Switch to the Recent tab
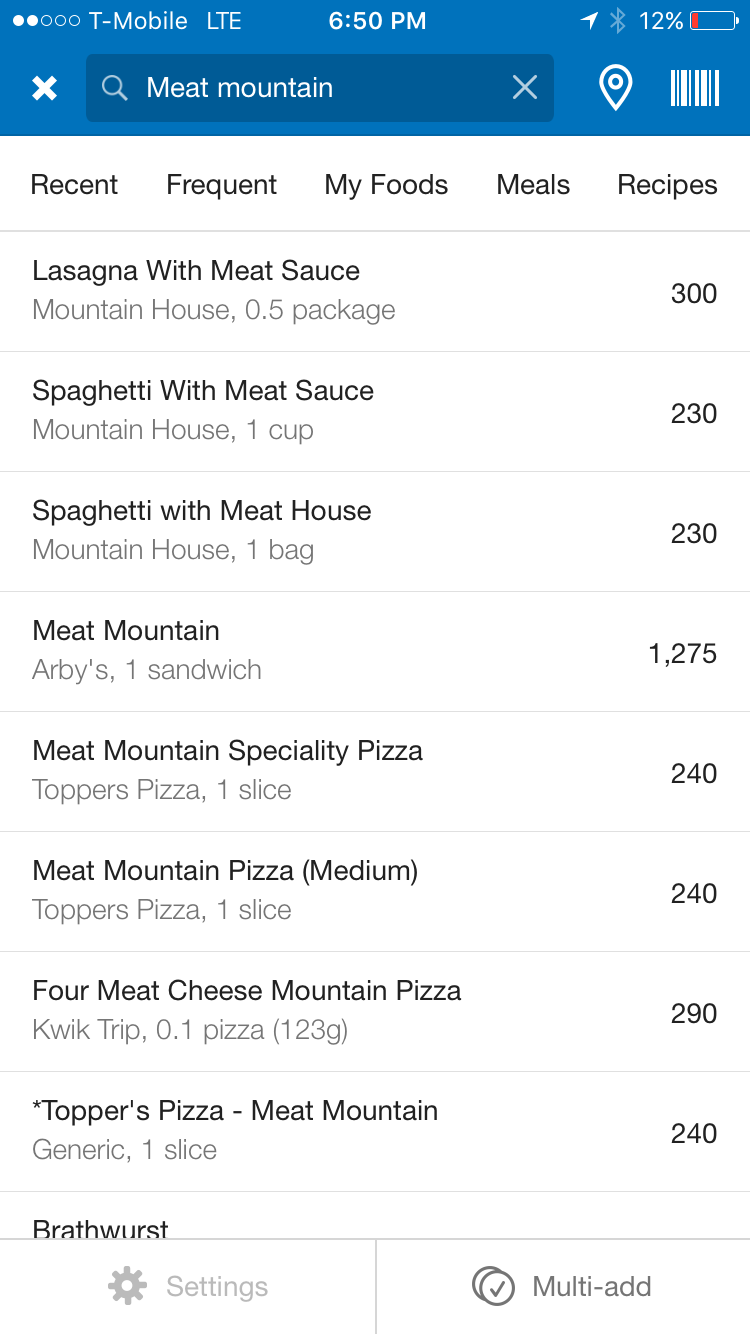Screen dimensions: 750x1334 coord(74,185)
